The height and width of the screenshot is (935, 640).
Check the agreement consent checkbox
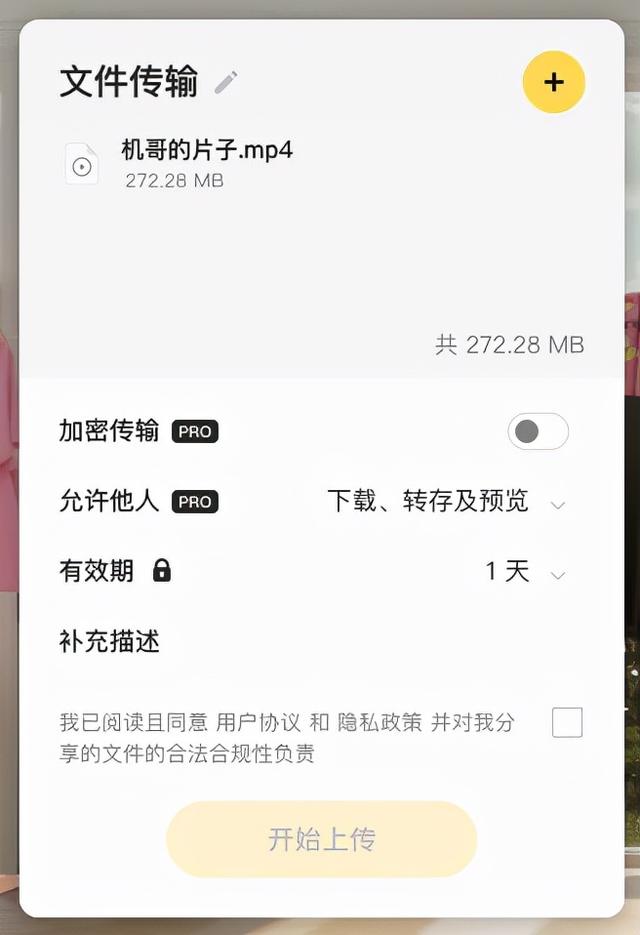[567, 722]
